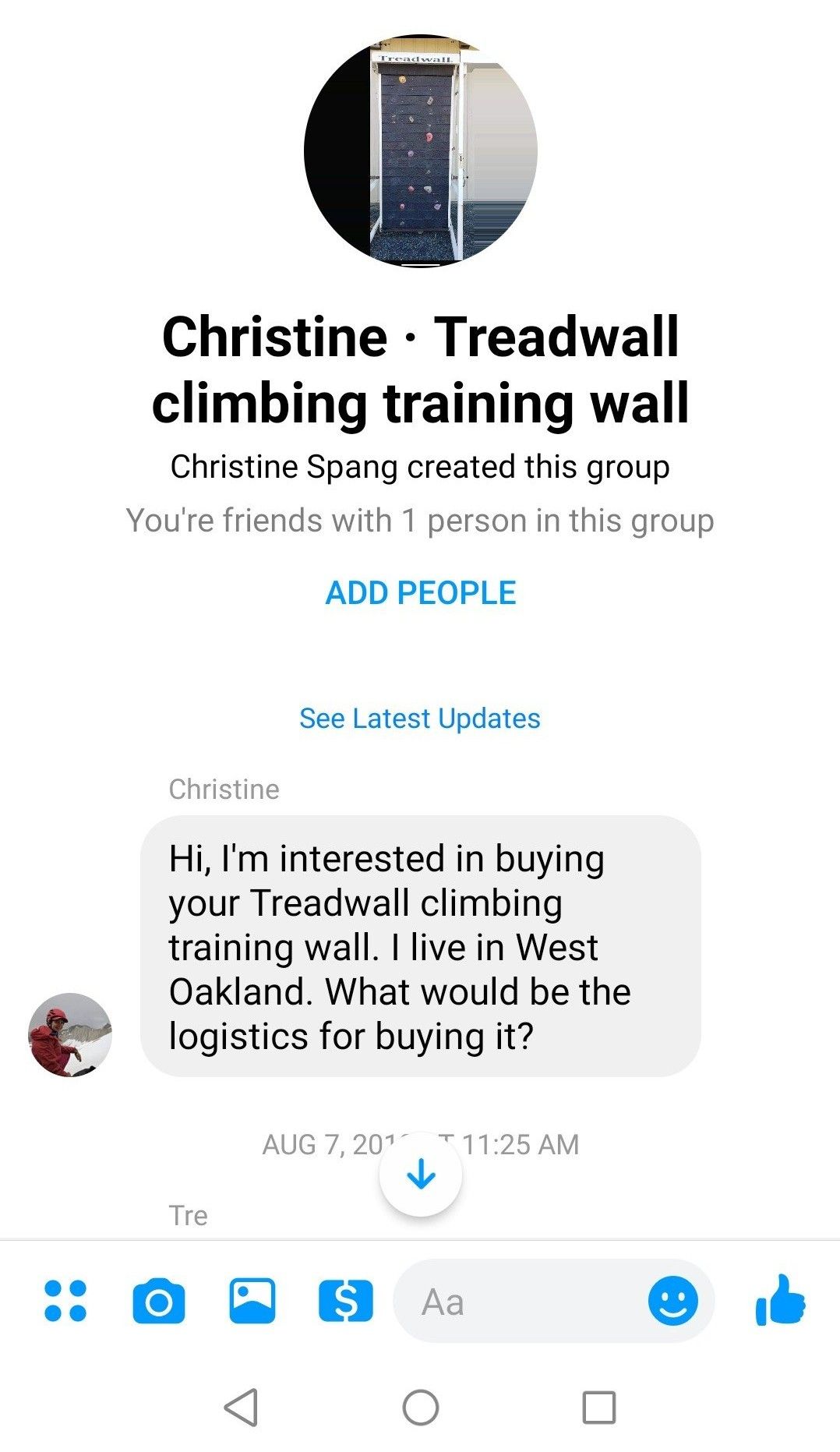Open the four-dot more apps menu
Screen dimensions: 840x1452
65,1301
